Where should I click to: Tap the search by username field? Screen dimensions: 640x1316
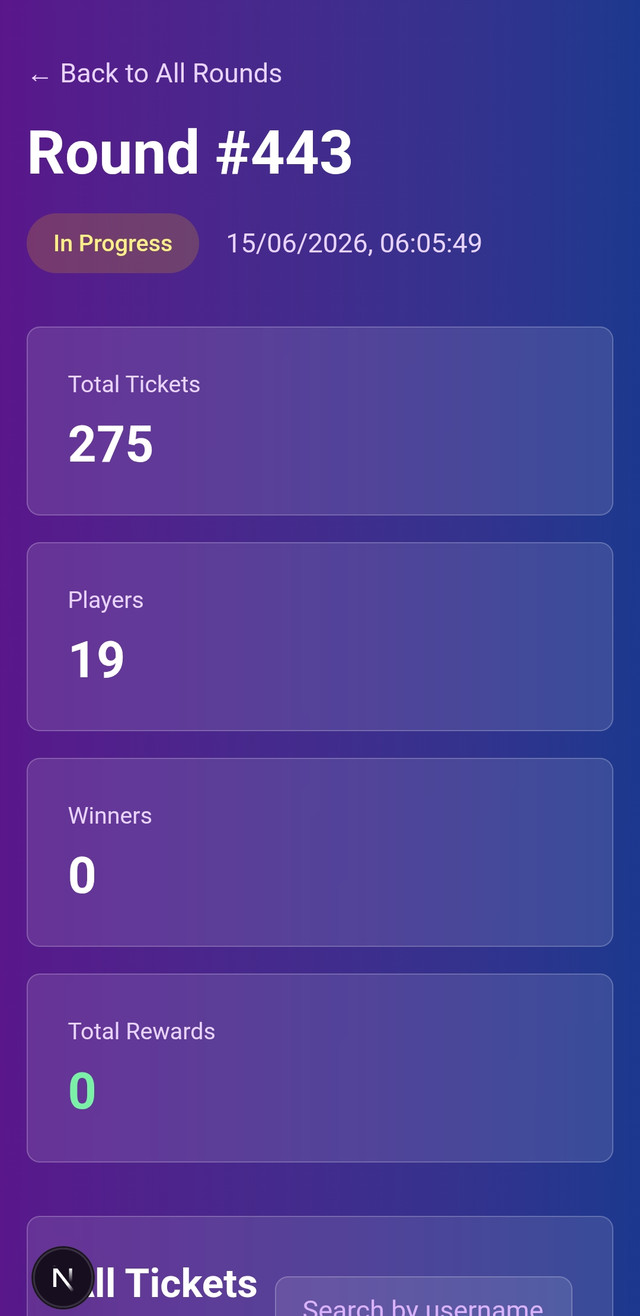[423, 1297]
